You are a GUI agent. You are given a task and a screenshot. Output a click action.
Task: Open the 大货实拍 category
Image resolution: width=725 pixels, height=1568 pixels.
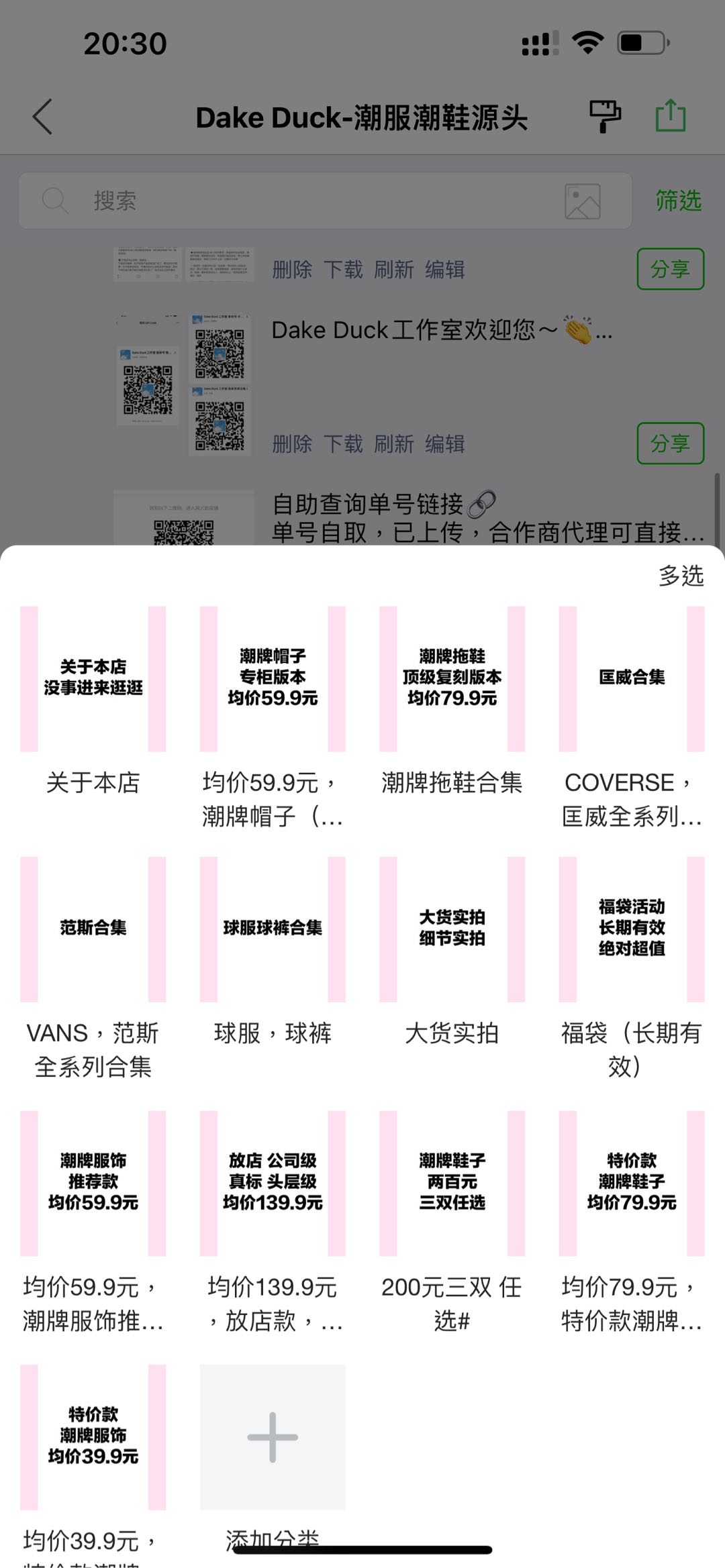click(x=452, y=929)
